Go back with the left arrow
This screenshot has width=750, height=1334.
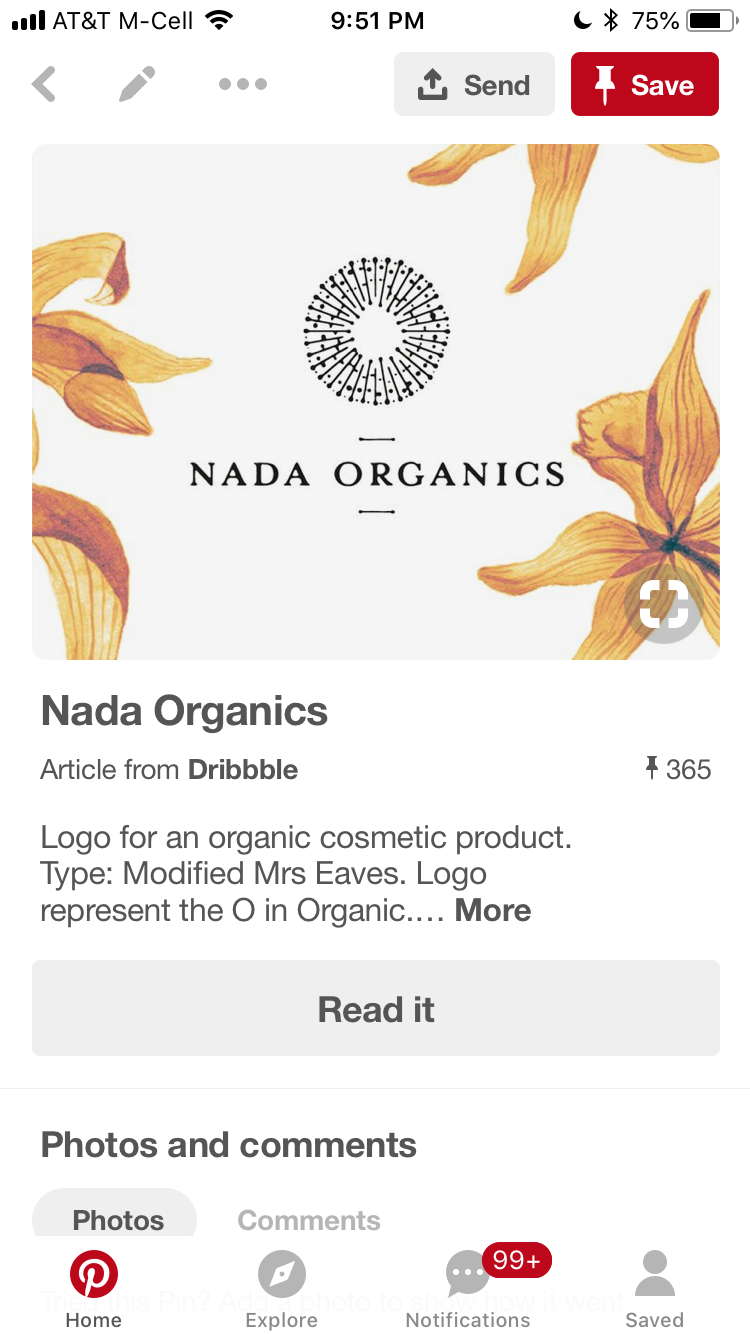(44, 85)
